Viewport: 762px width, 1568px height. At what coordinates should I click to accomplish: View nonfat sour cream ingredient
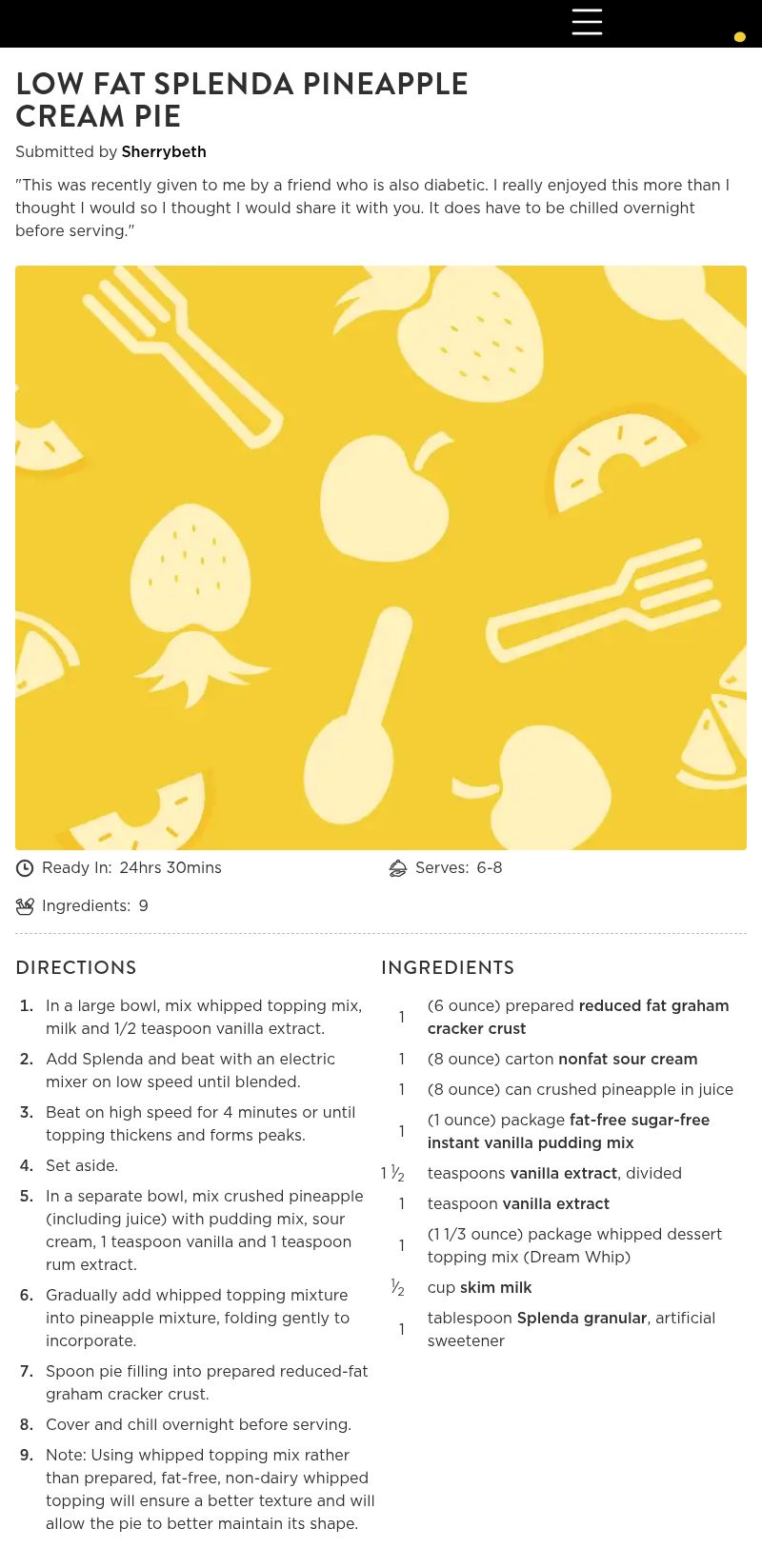tap(627, 1059)
